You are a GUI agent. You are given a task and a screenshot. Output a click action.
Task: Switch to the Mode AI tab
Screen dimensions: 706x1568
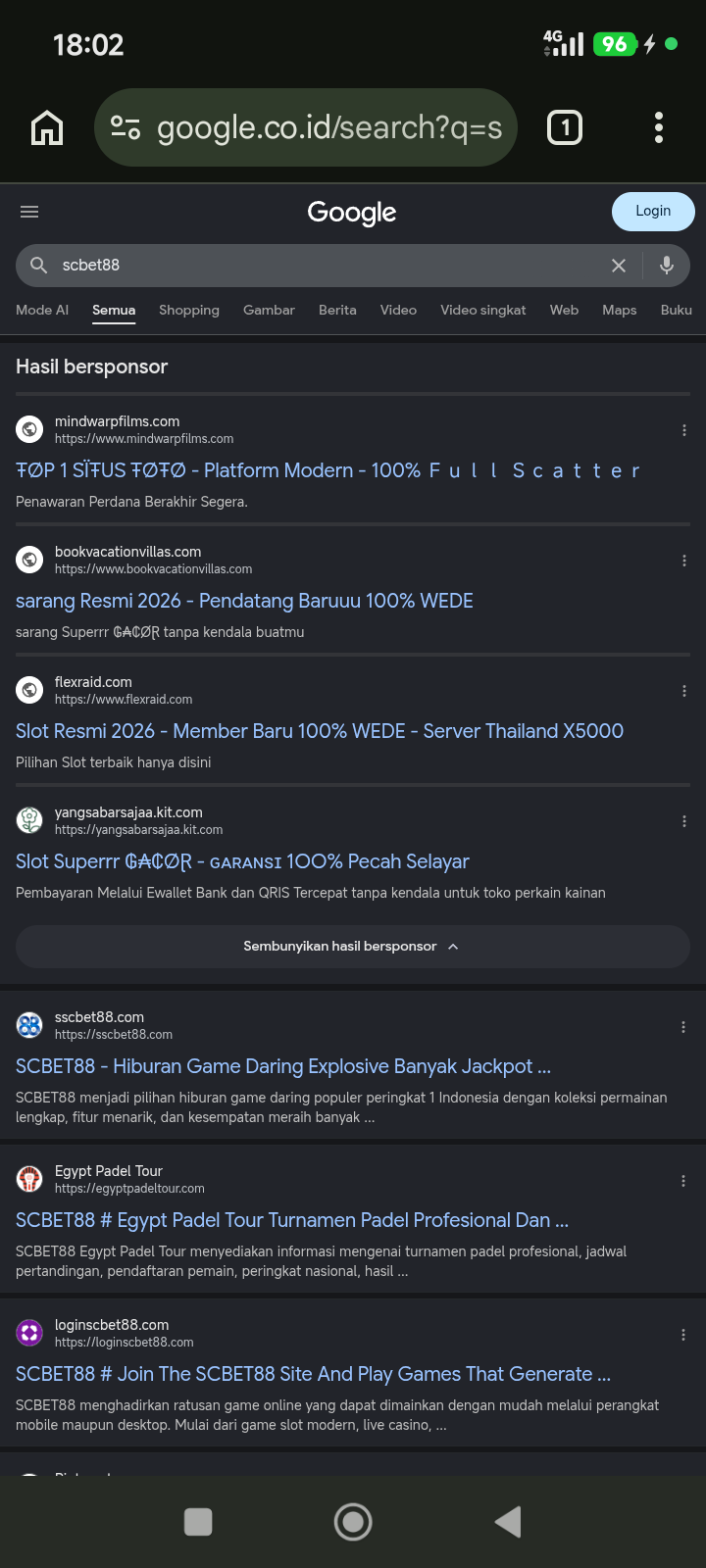point(42,310)
